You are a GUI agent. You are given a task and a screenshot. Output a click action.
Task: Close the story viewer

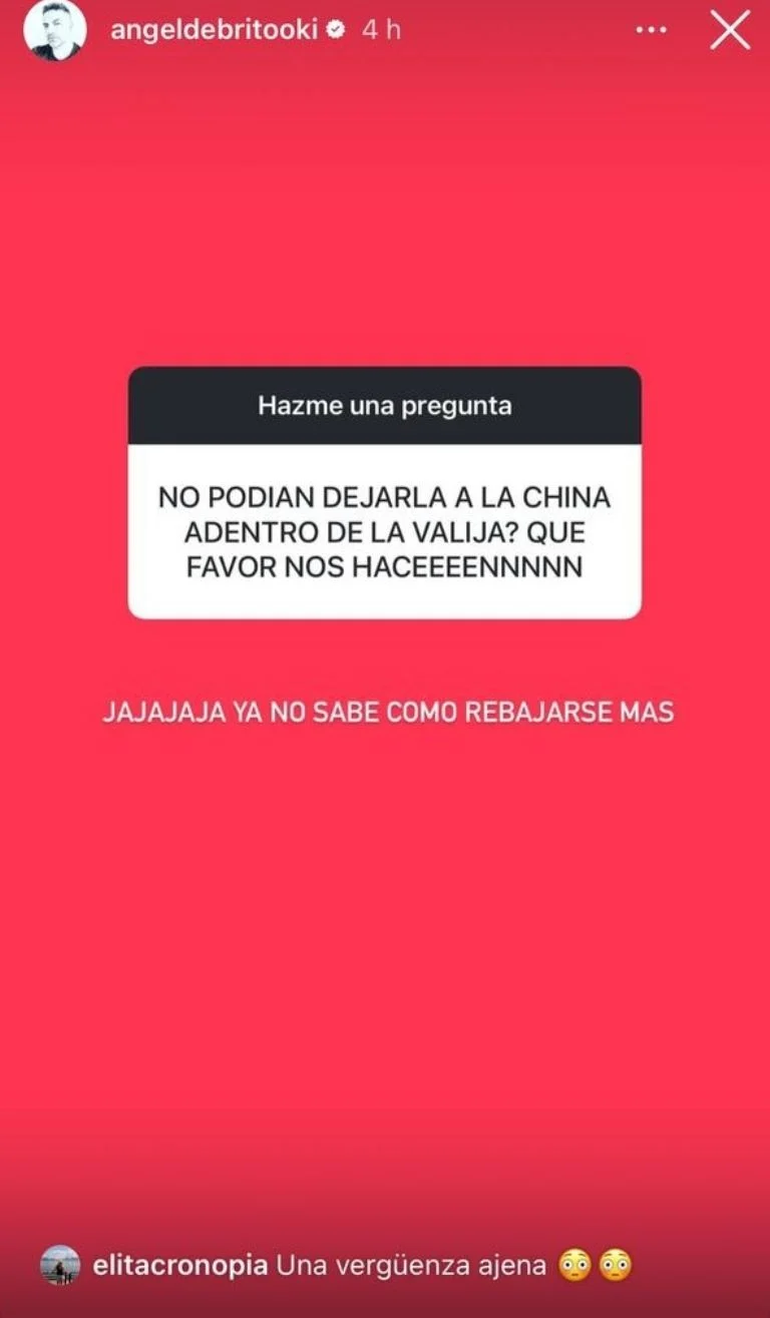click(x=729, y=30)
